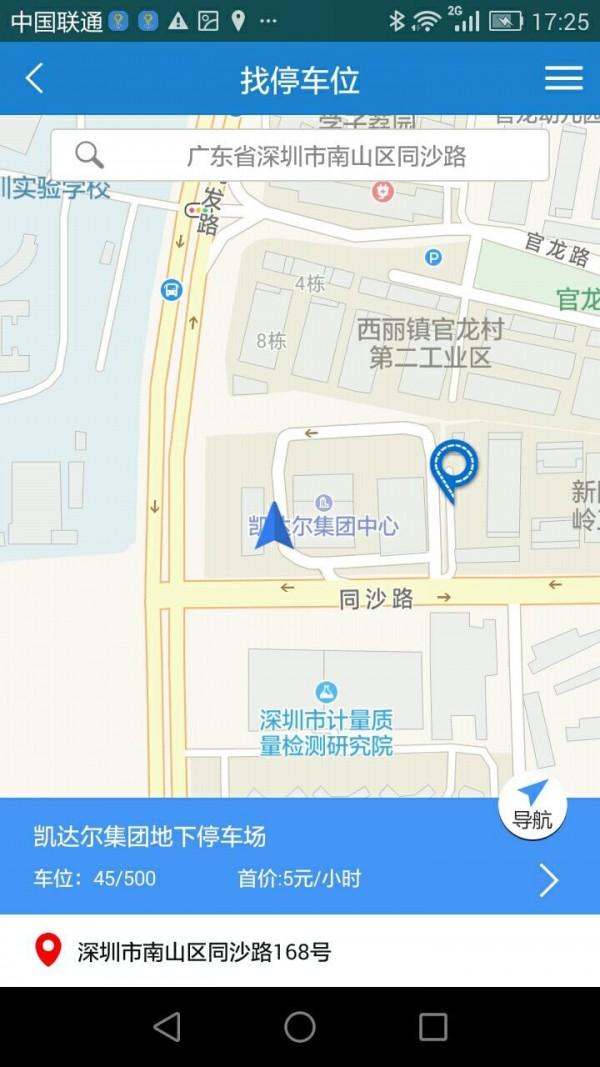Open 凯达尔集团地下停车场 parking details
The height and width of the screenshot is (1067, 600).
point(548,880)
